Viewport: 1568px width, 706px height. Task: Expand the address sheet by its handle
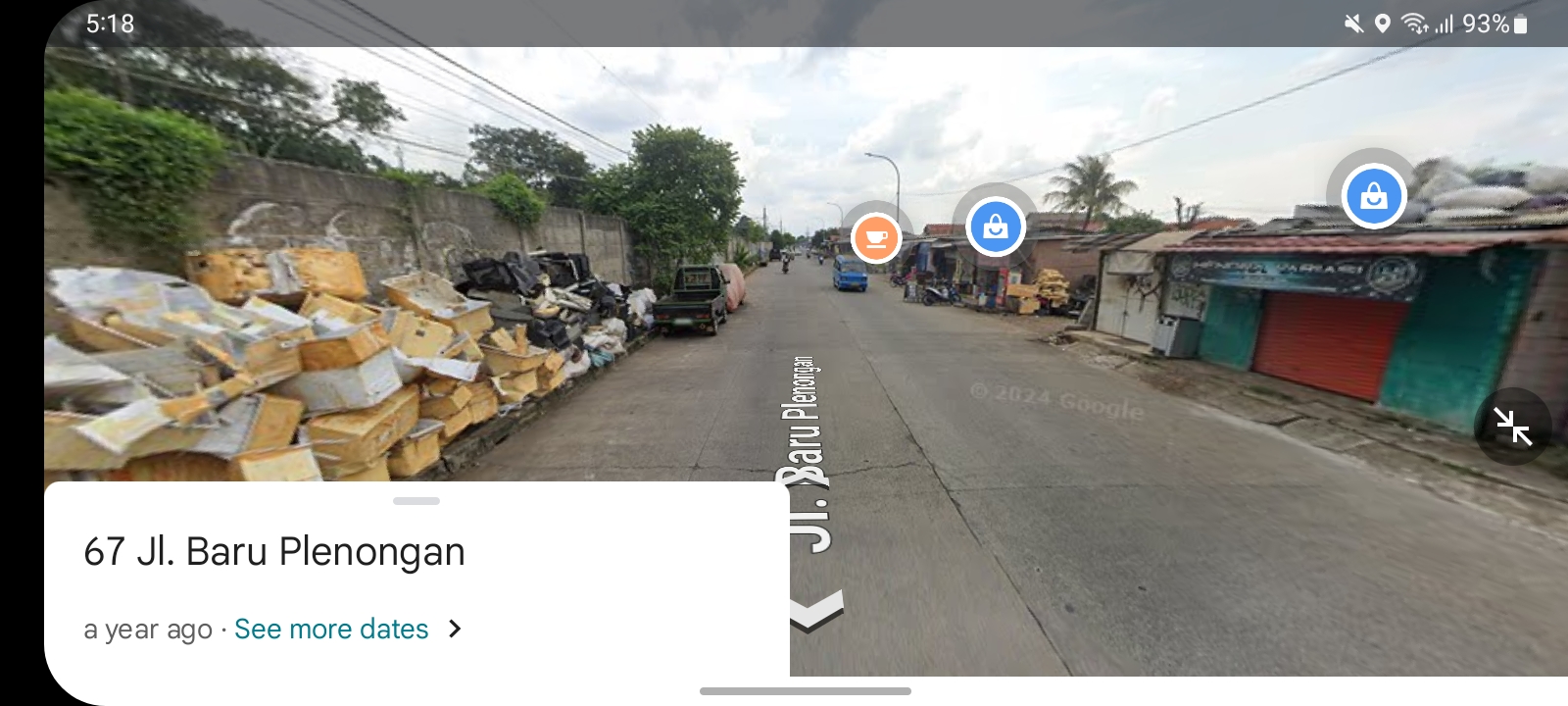pyautogui.click(x=416, y=501)
